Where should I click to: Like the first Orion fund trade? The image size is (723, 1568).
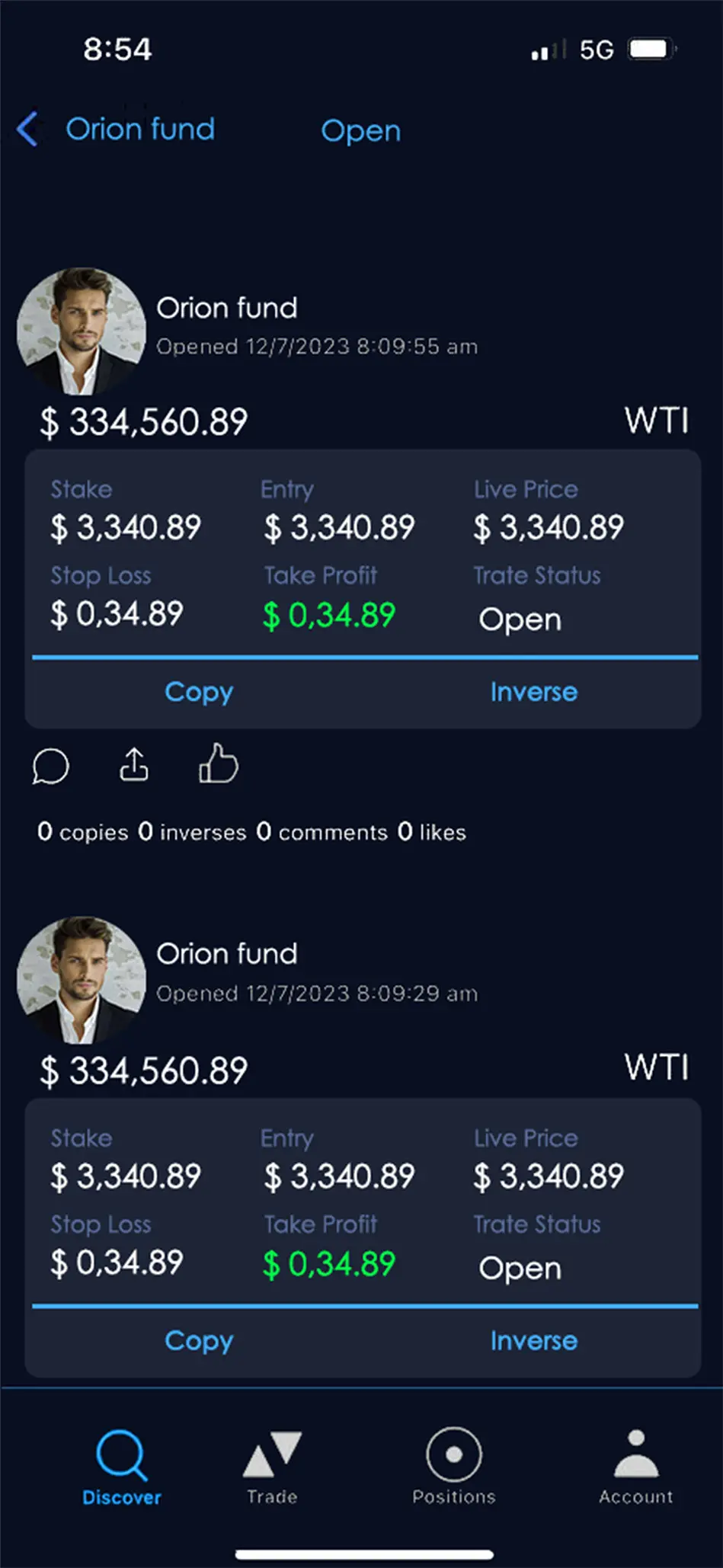[x=219, y=766]
